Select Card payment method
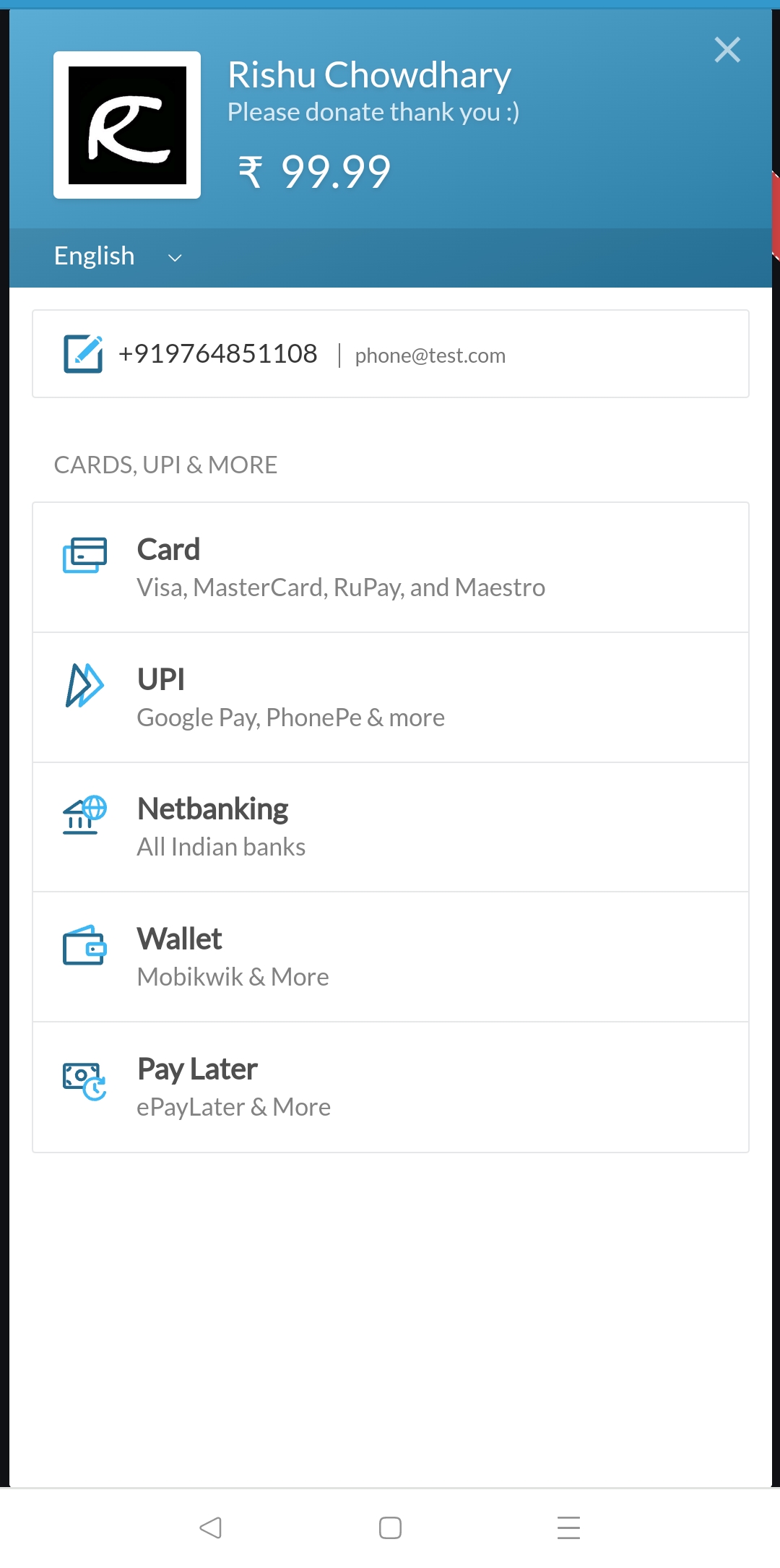The width and height of the screenshot is (780, 1568). coord(391,567)
